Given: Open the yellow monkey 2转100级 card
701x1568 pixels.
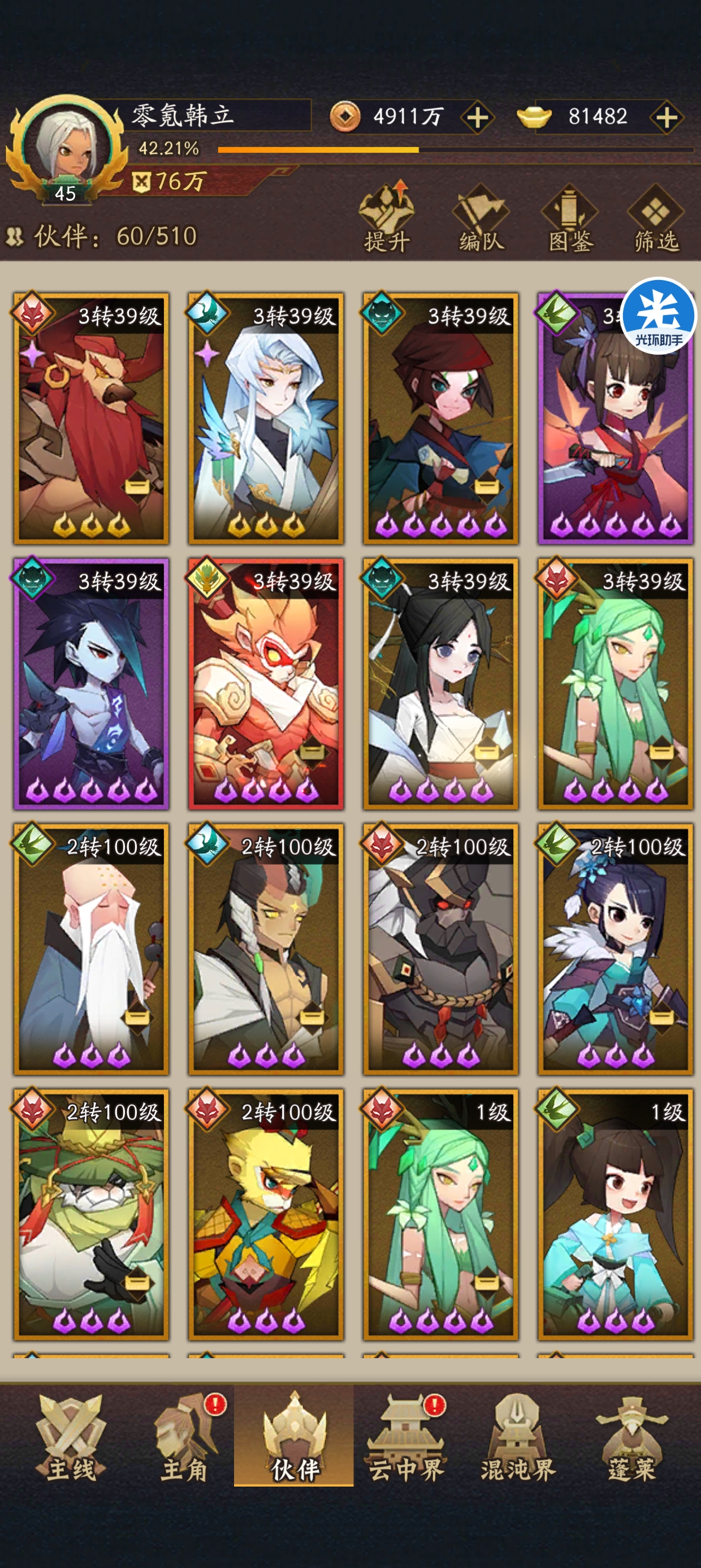Looking at the screenshot, I should pos(266,1215).
